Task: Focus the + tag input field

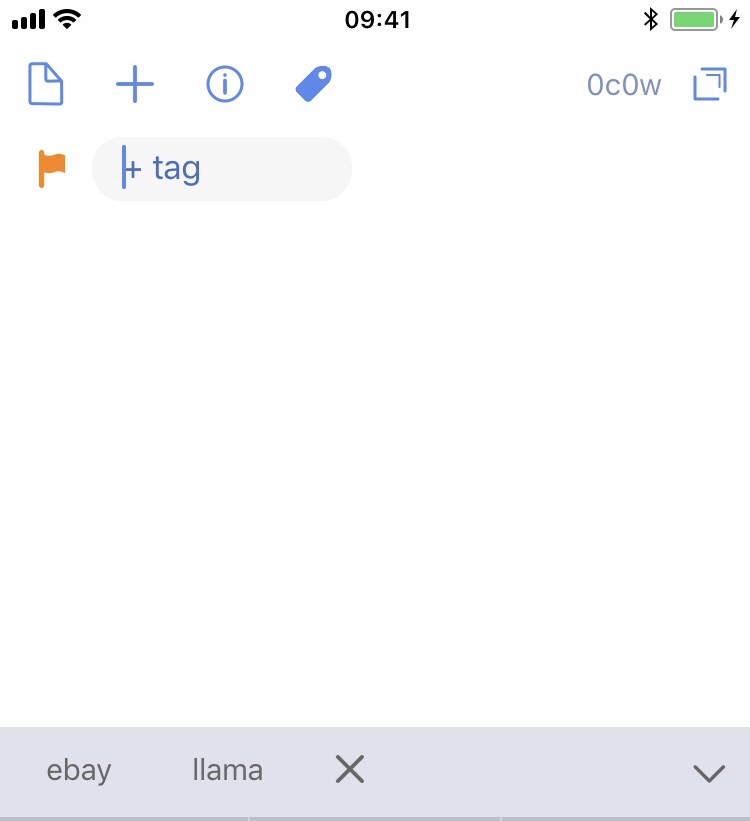Action: (x=222, y=168)
